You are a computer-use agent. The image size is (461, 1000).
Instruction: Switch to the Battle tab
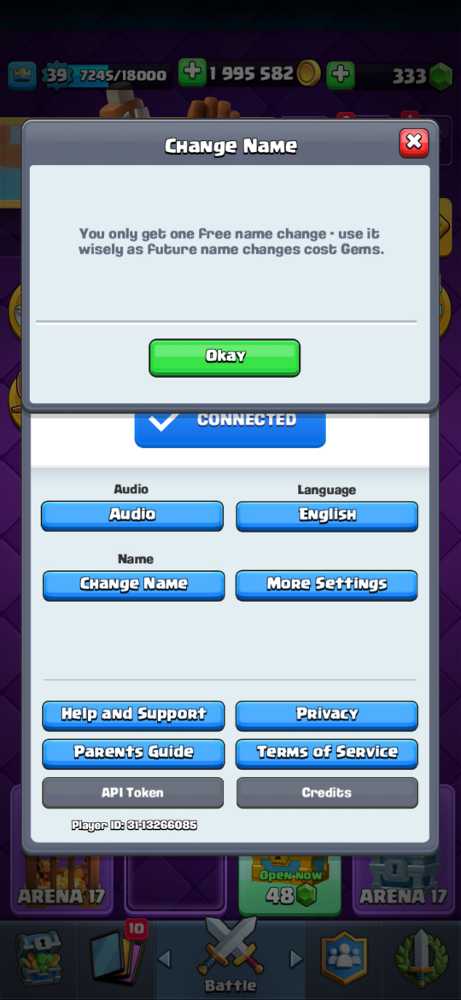point(230,958)
